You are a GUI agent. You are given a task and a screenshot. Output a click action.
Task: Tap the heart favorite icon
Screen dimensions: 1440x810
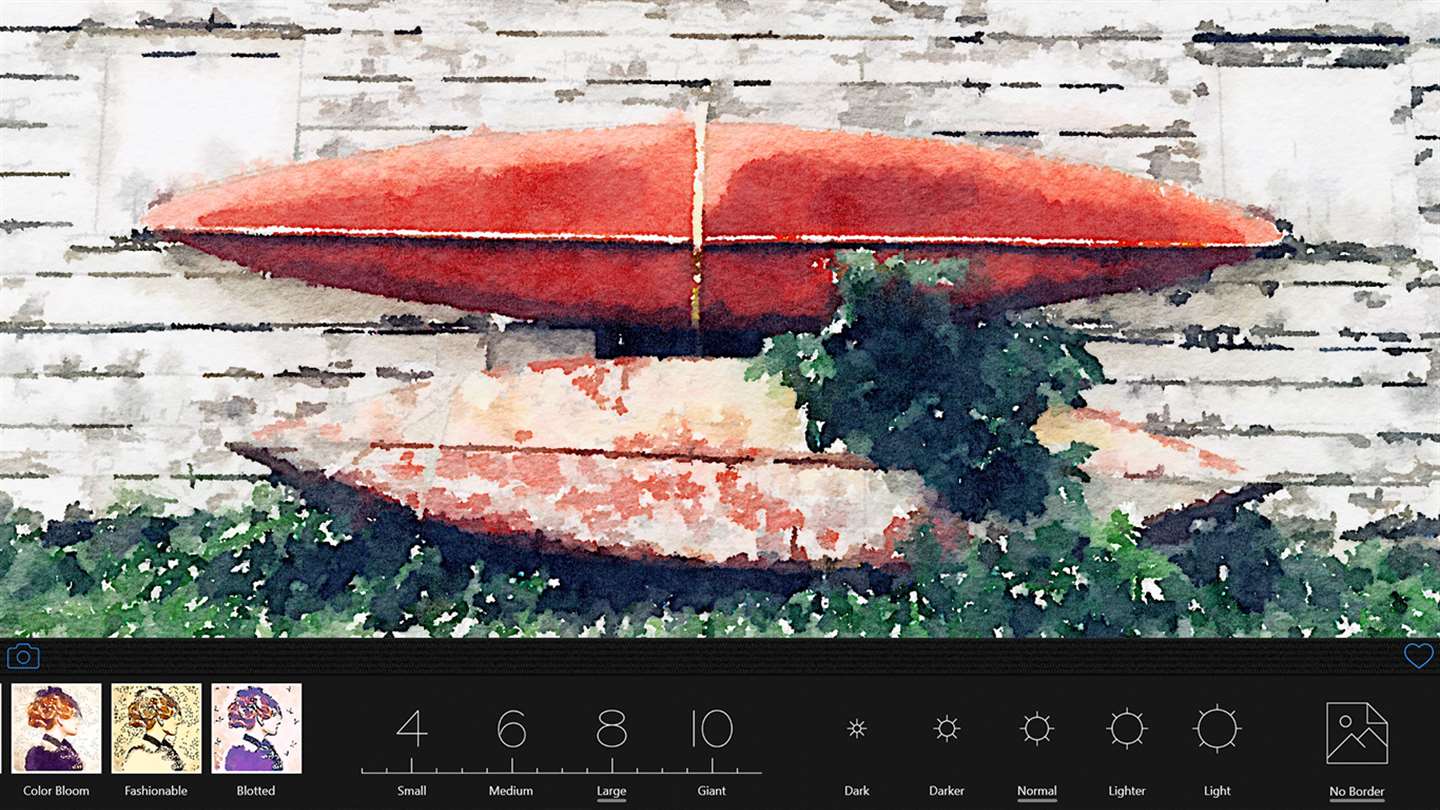coord(1418,656)
